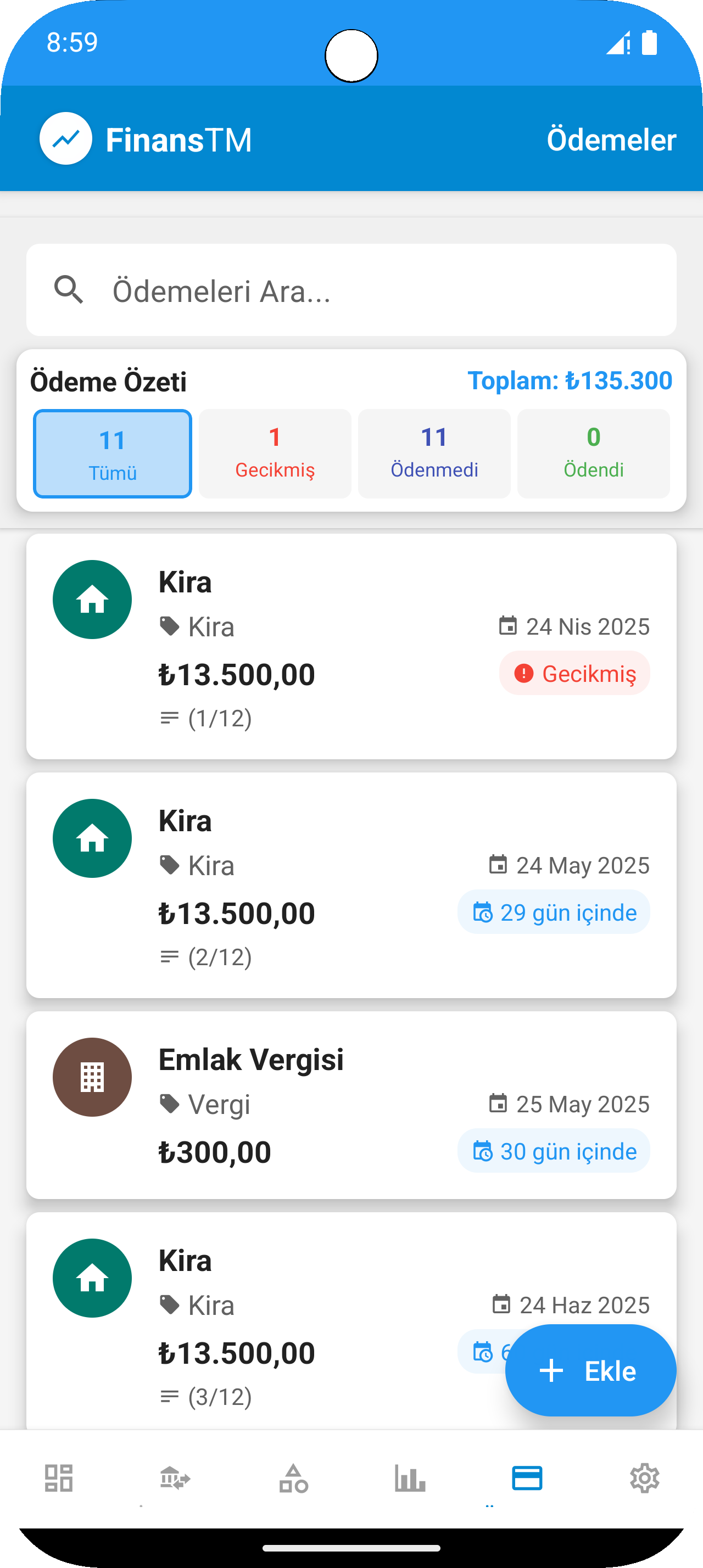Screen dimensions: 703x1568
Task: Select the Tümü filter chip
Action: (113, 454)
